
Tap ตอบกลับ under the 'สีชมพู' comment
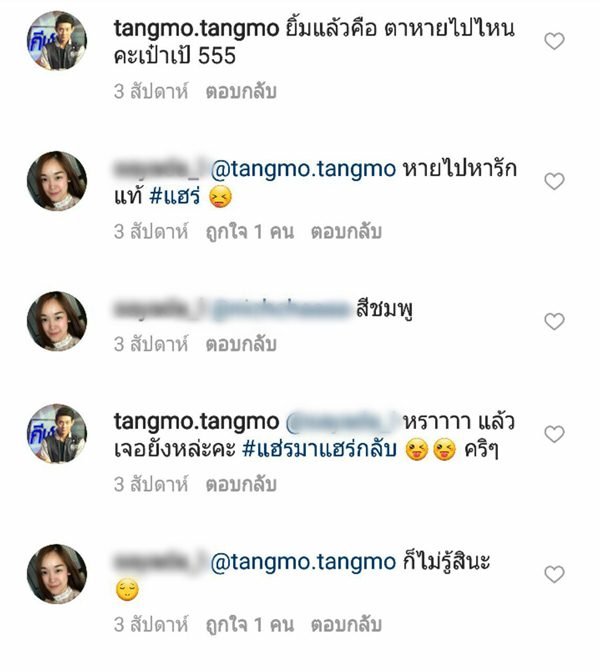click(241, 344)
